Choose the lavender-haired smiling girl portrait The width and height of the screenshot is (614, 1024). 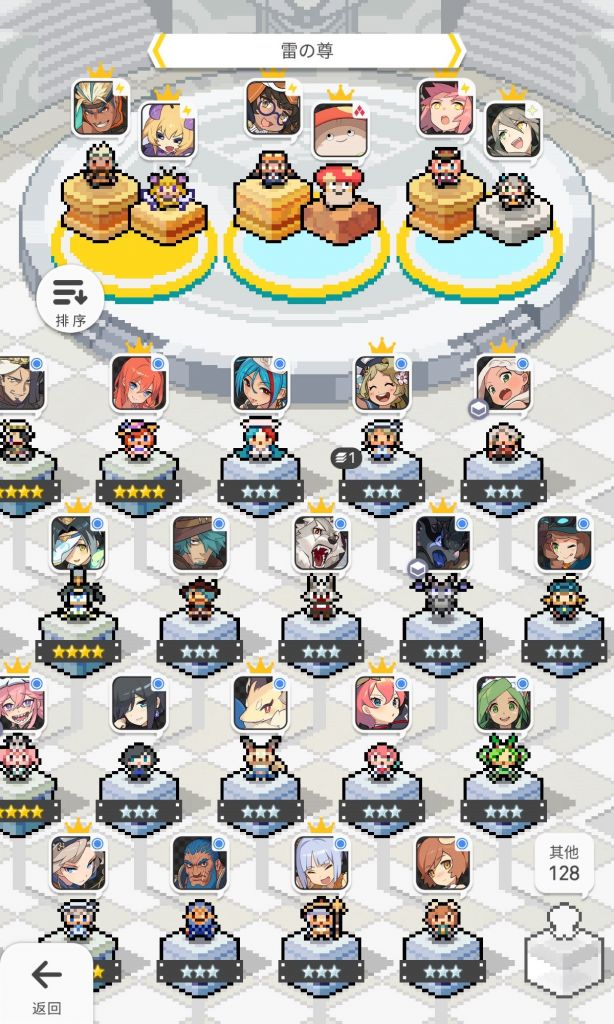[x=321, y=863]
